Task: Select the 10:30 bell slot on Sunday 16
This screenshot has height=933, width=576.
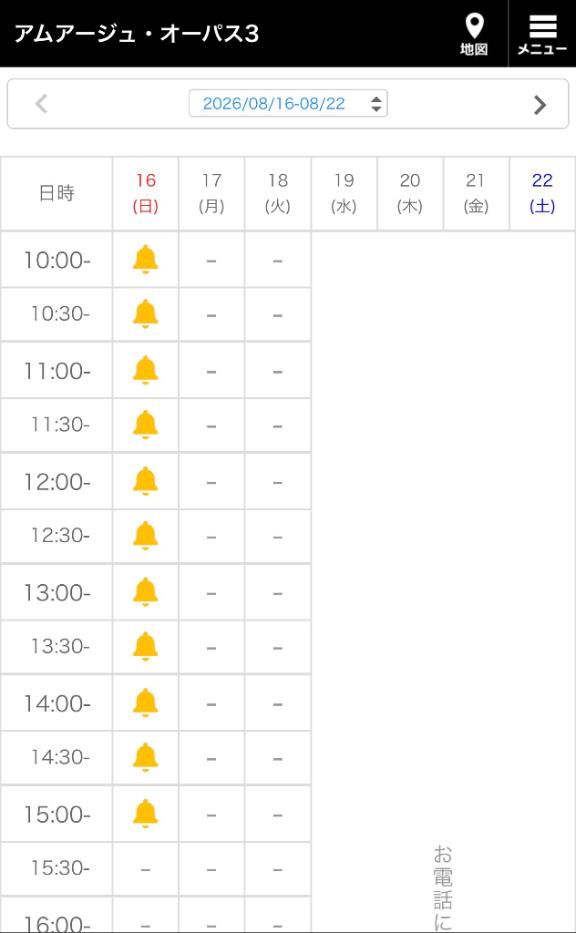Action: [145, 314]
